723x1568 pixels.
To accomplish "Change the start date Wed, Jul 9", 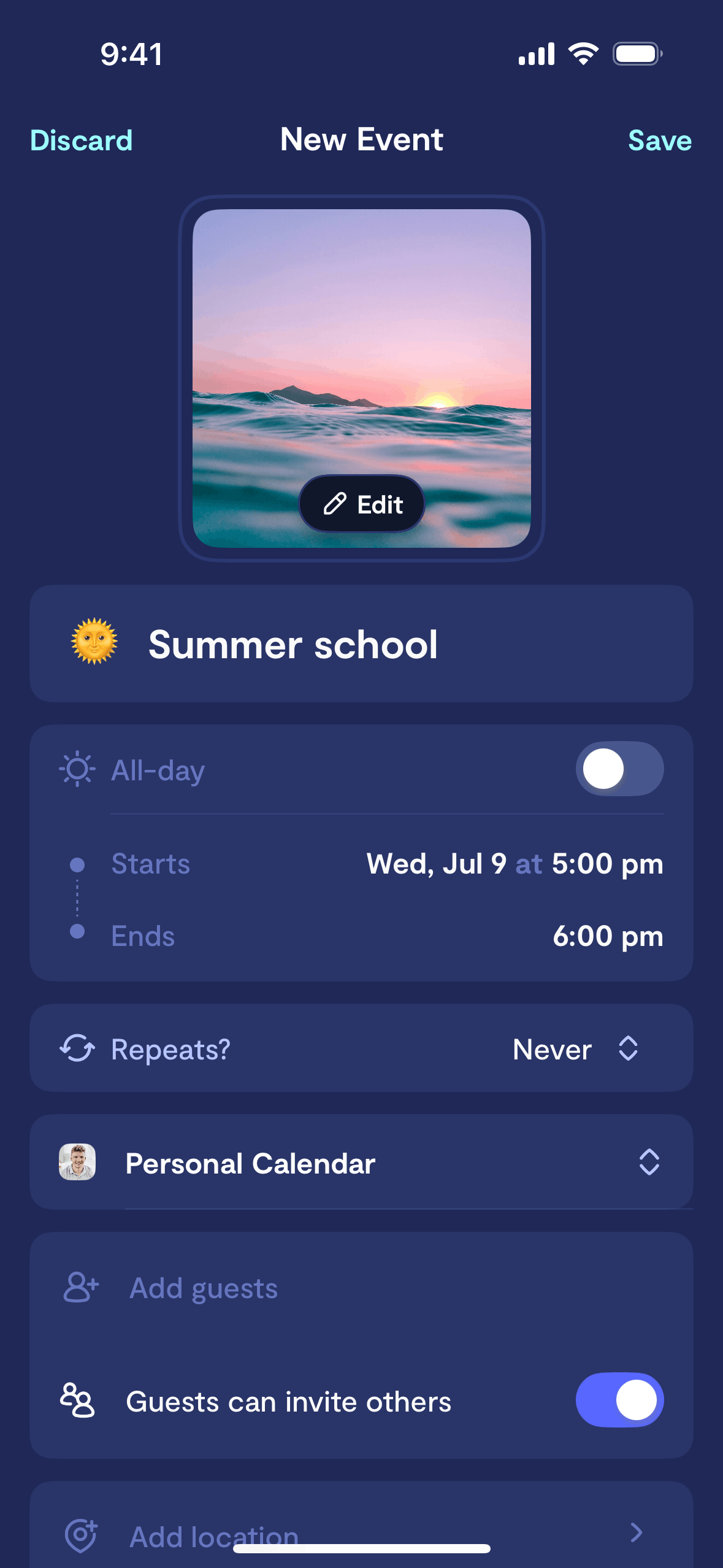I will (436, 864).
